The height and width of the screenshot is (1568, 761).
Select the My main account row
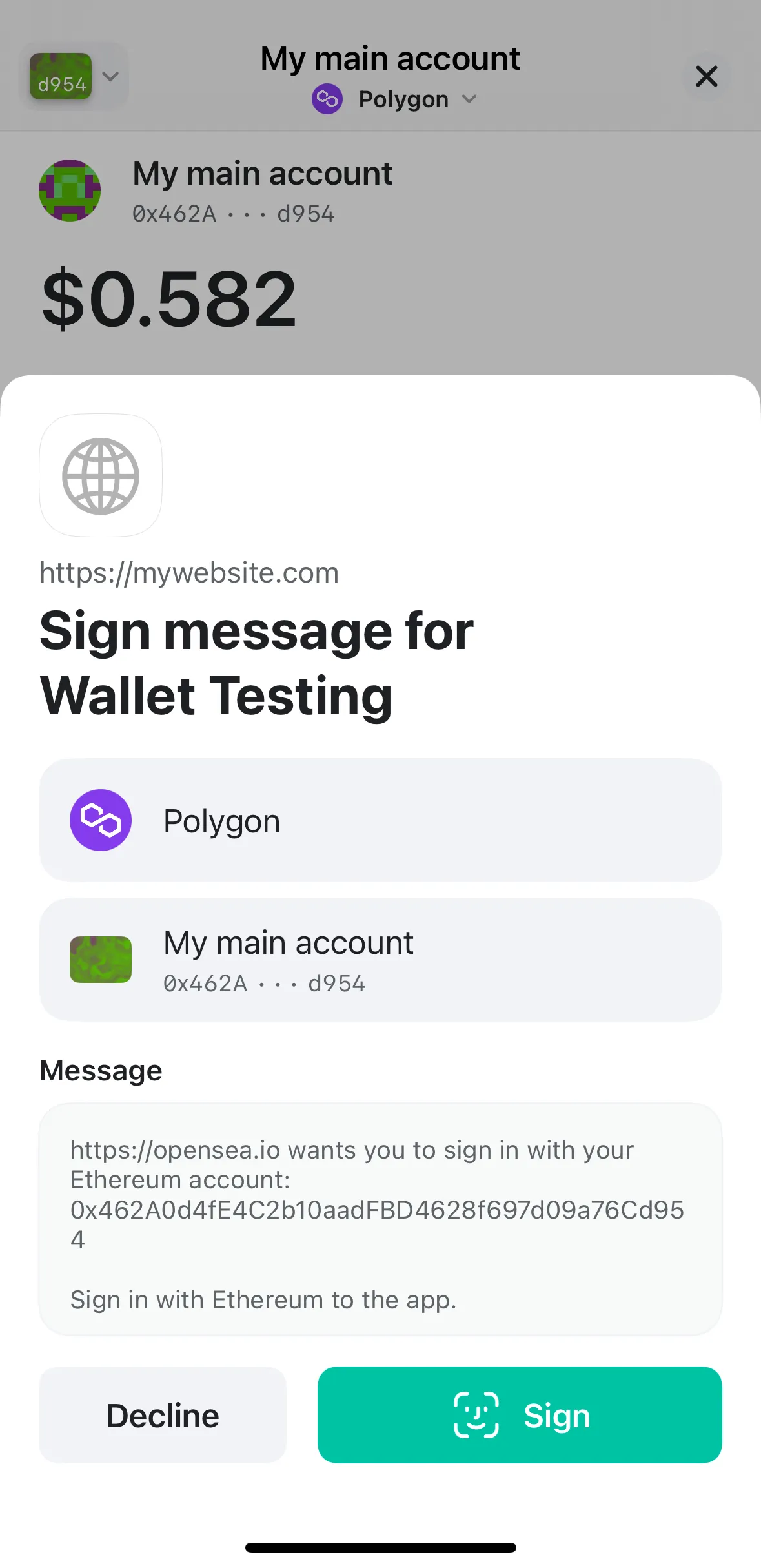pos(381,960)
